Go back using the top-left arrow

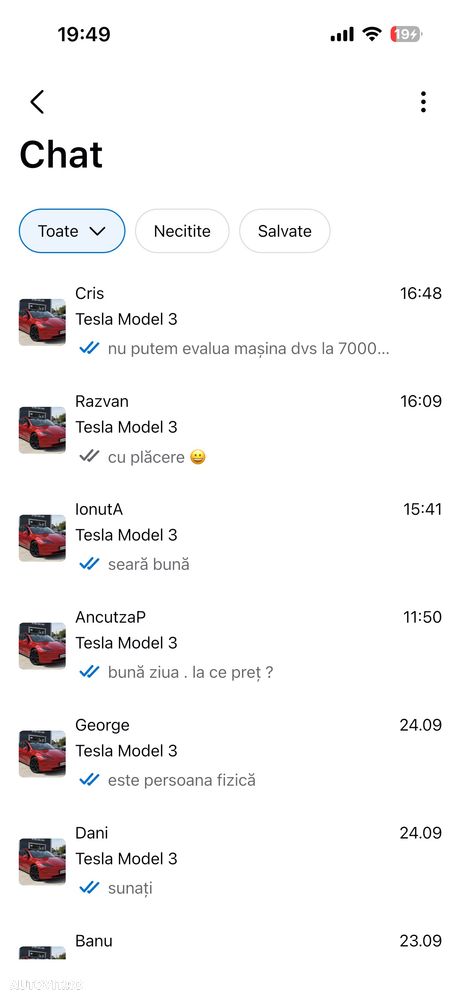pyautogui.click(x=37, y=102)
